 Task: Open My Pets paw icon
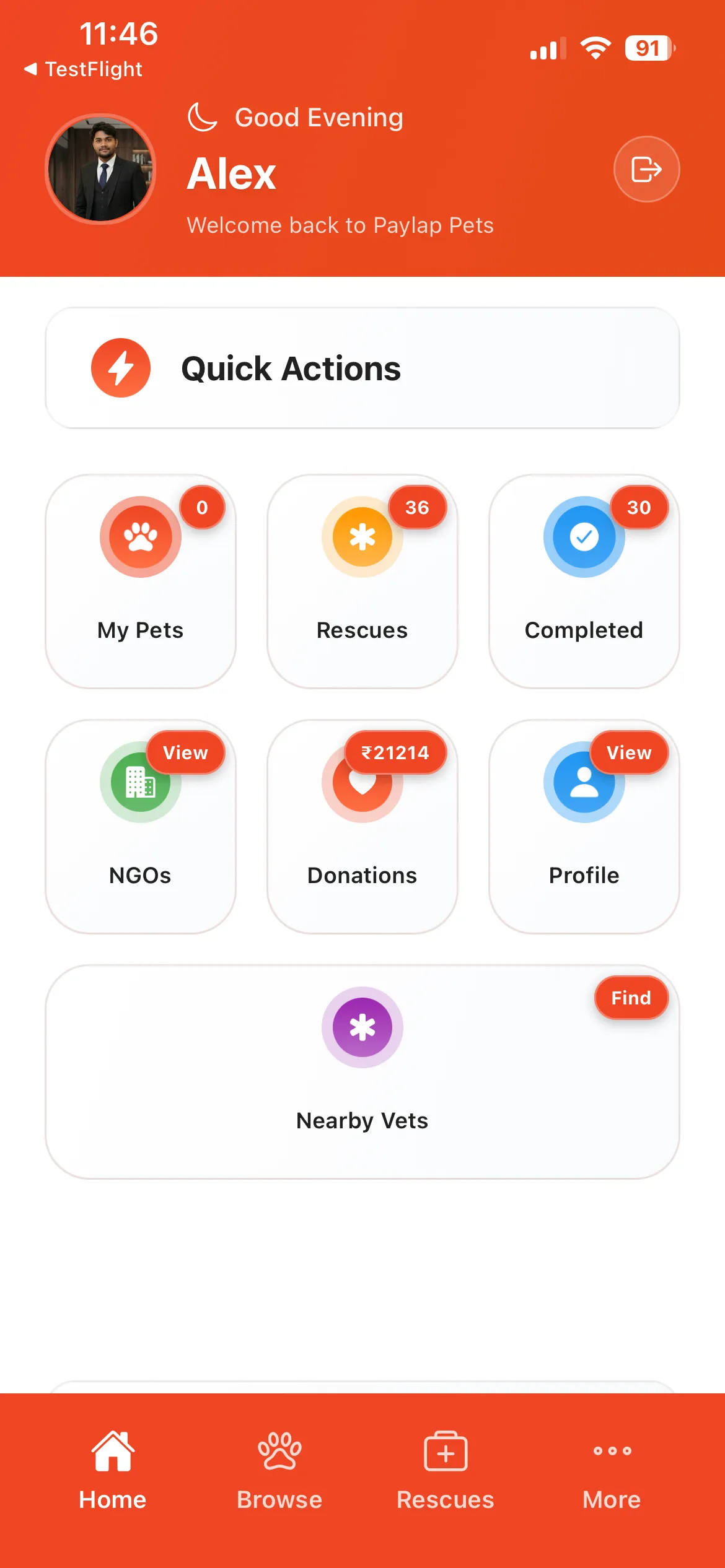point(141,537)
